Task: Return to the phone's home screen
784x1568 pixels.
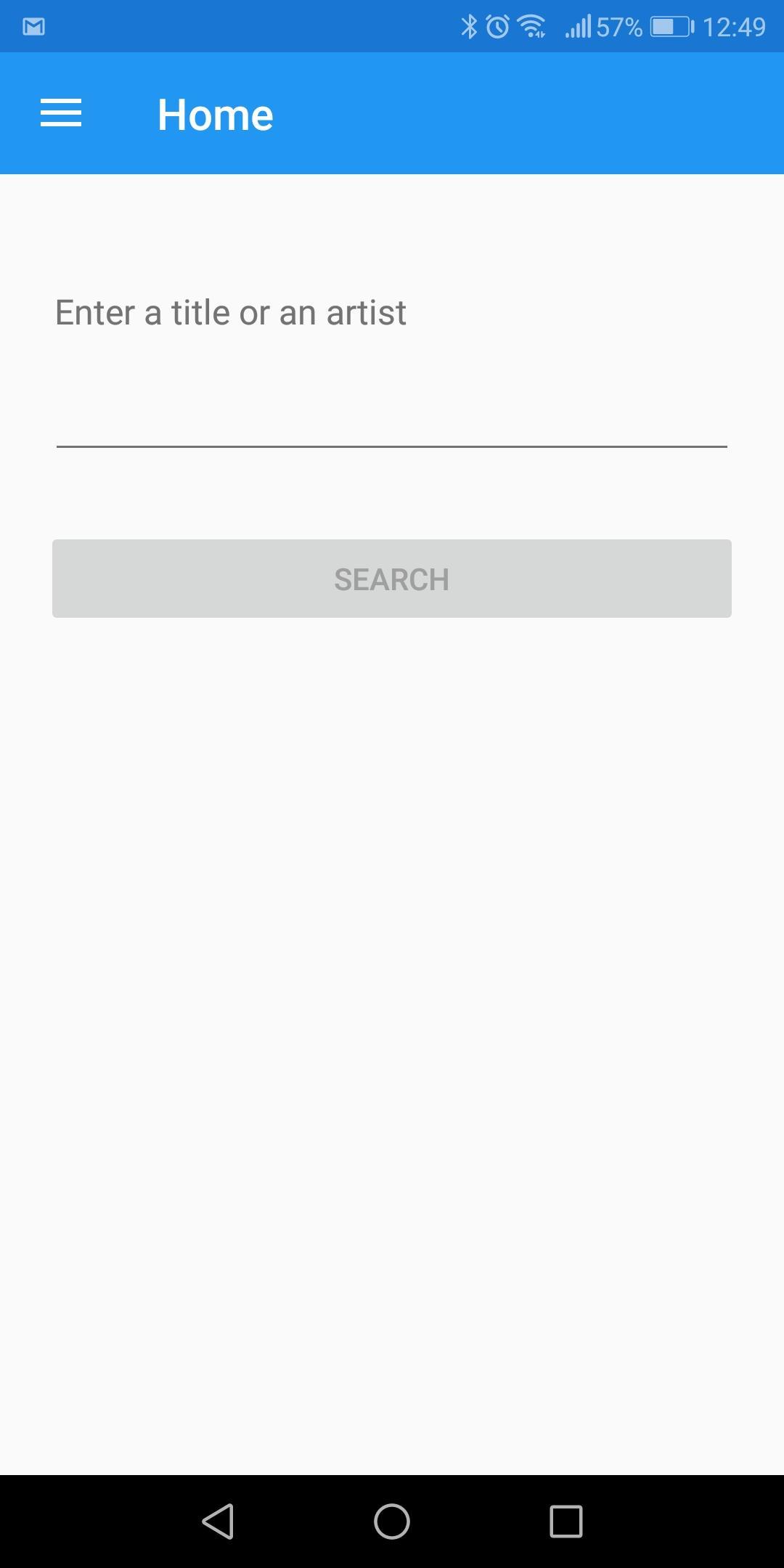Action: 392,1521
